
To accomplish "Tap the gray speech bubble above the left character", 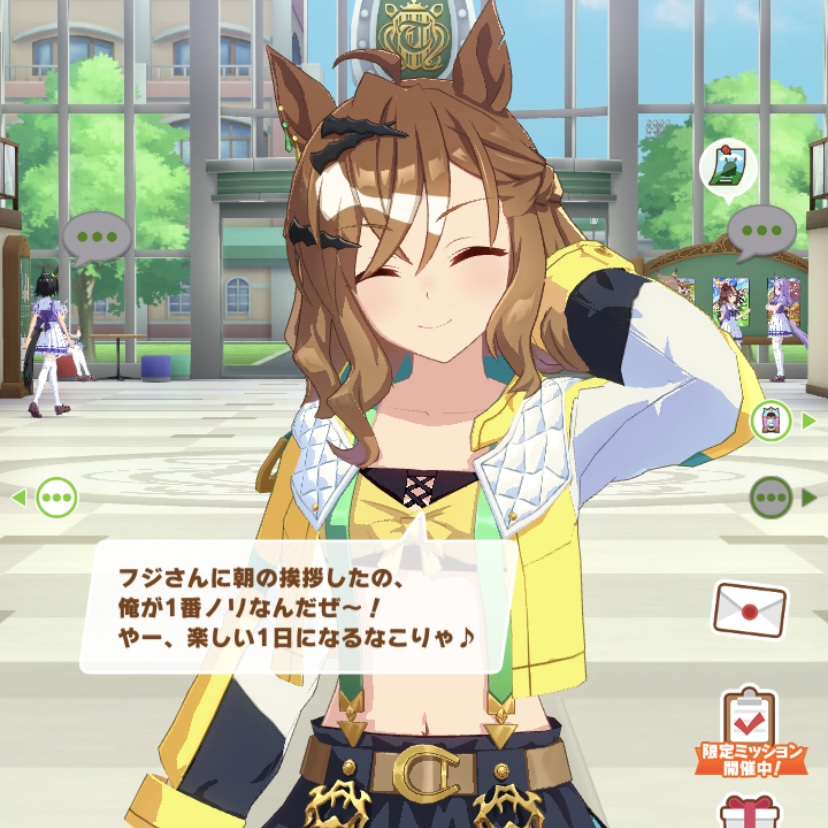I will pyautogui.click(x=96, y=237).
